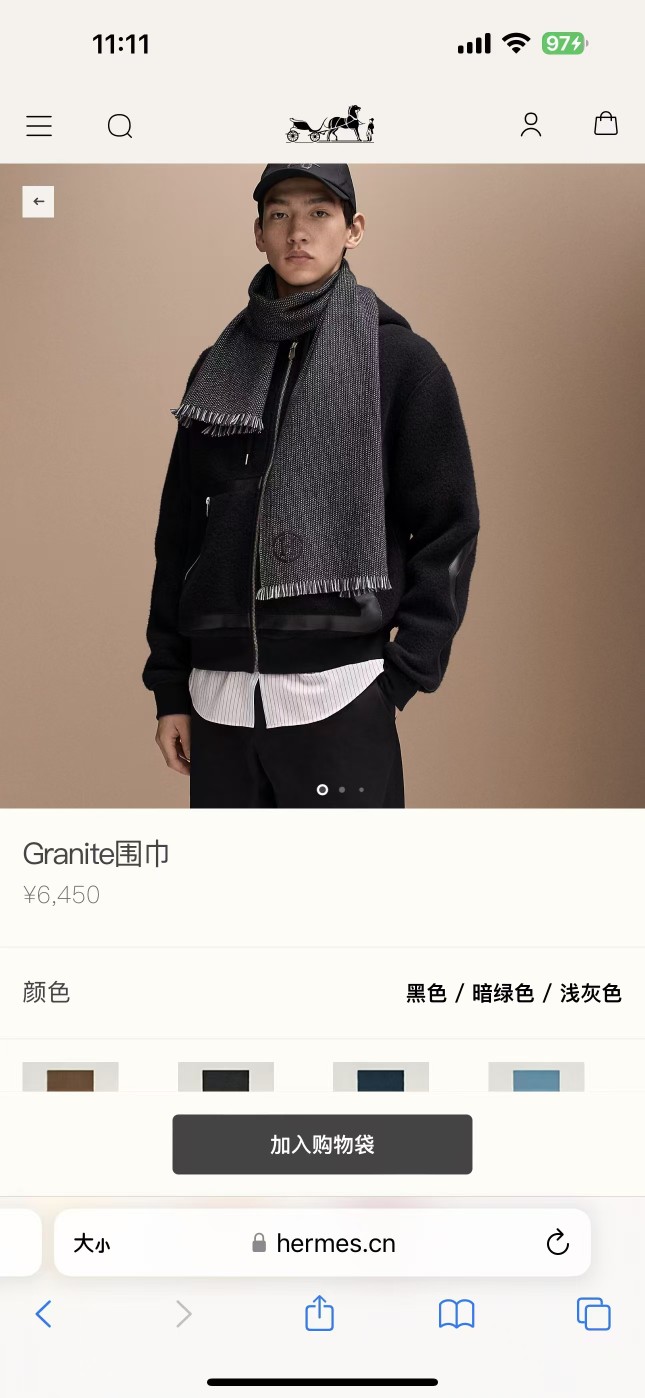The image size is (645, 1398).
Task: Open Safari bookmarks
Action: [456, 1314]
